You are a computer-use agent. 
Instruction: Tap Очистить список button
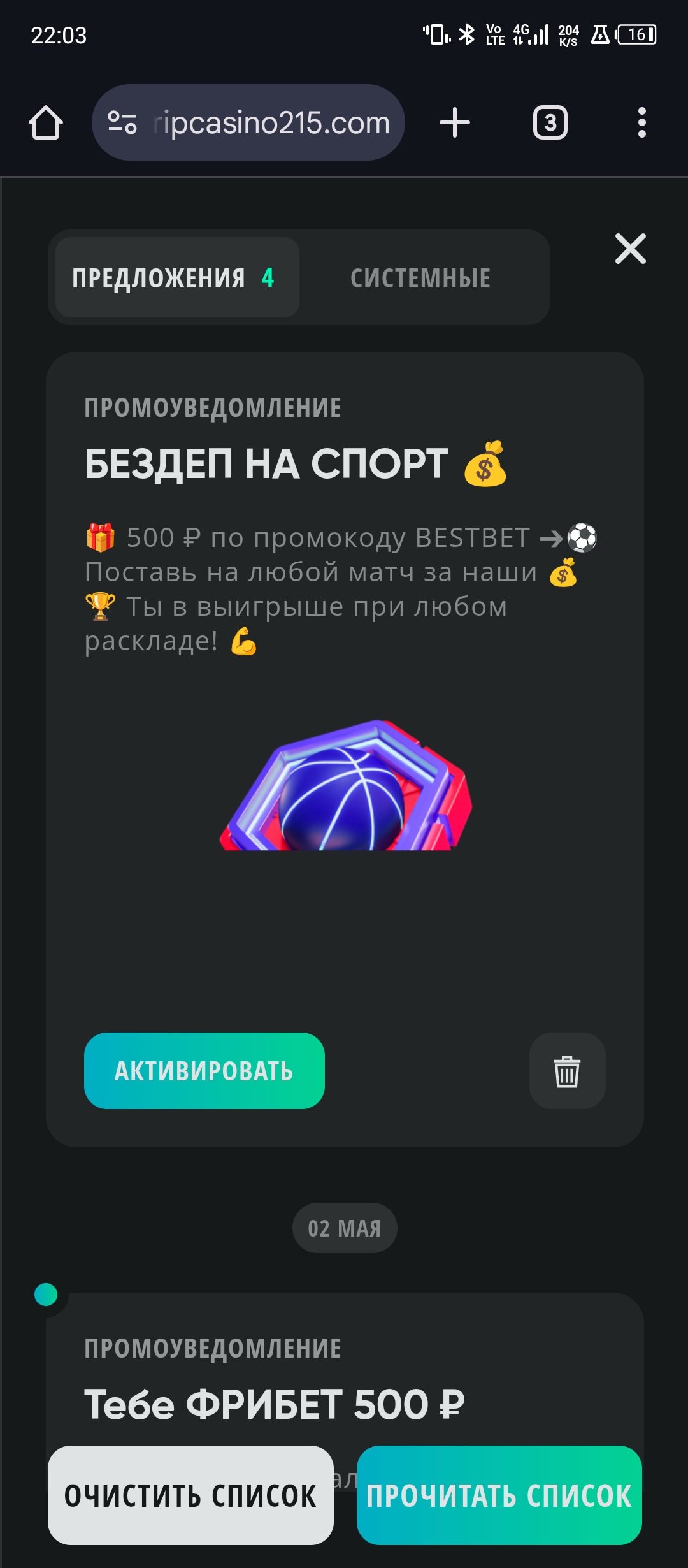click(190, 1495)
